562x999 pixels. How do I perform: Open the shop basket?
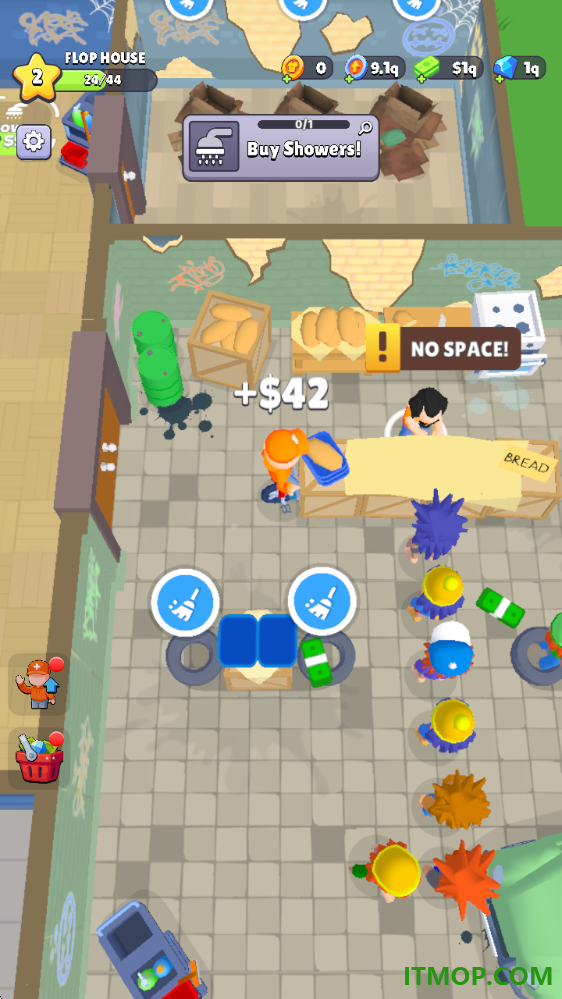click(41, 758)
